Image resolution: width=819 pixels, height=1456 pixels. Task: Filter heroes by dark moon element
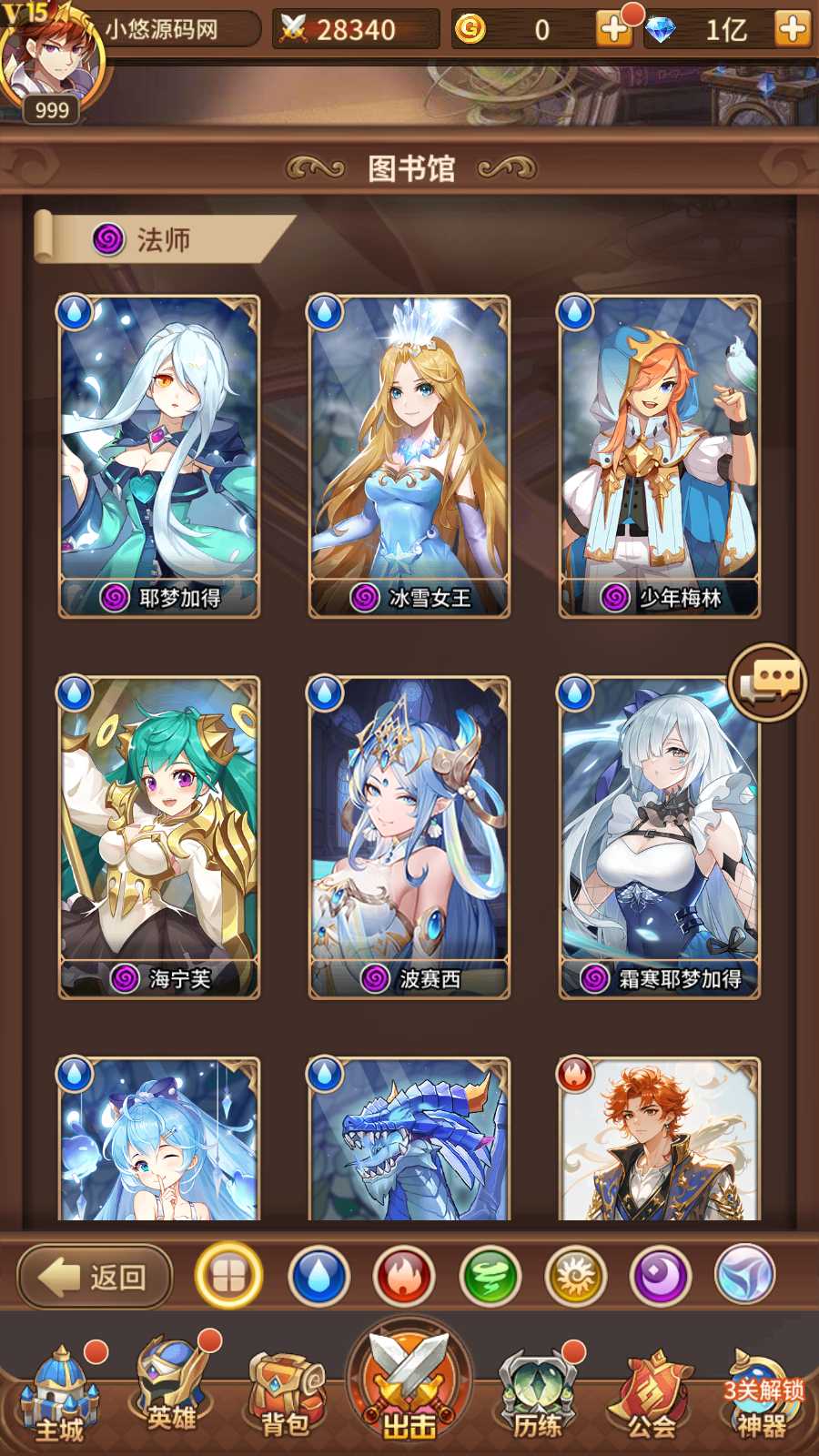661,1276
